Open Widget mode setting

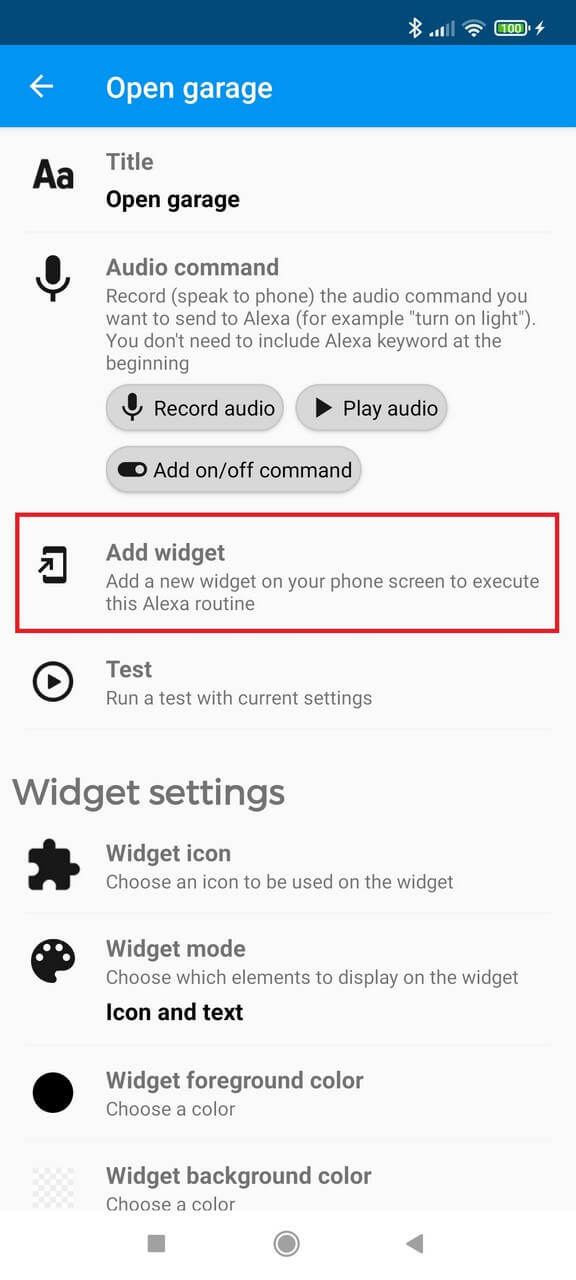point(288,980)
